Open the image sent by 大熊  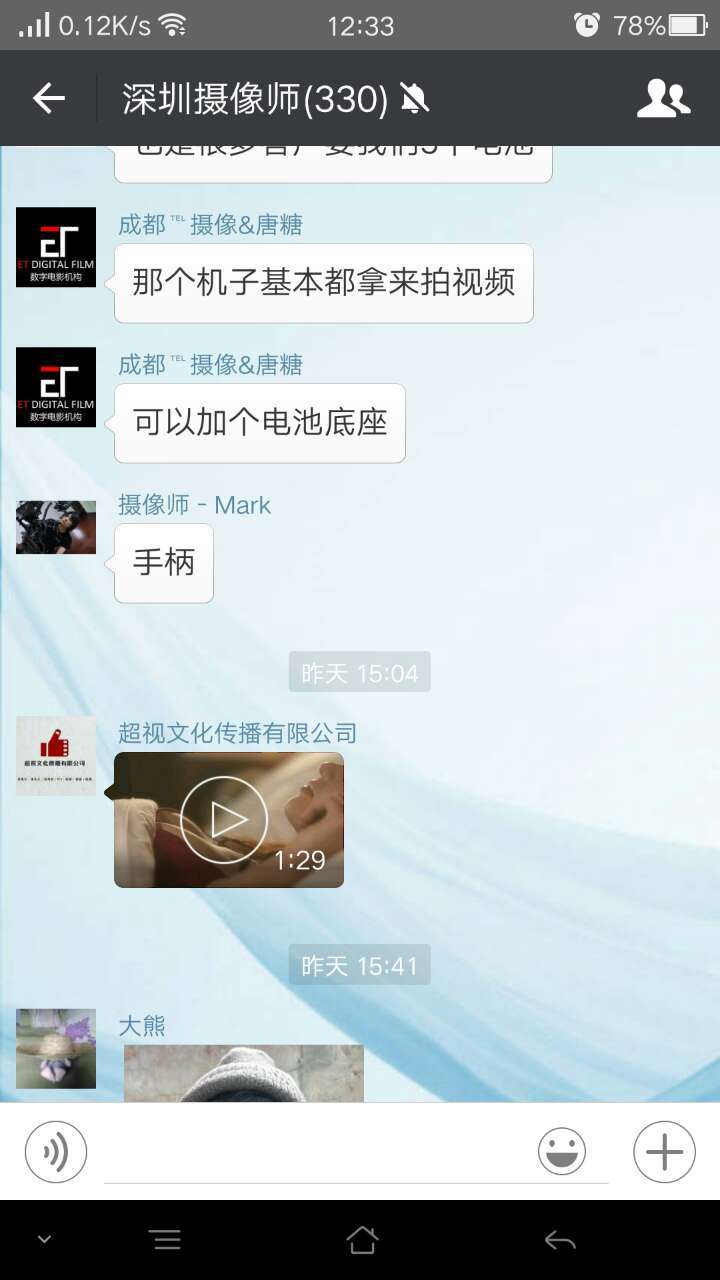click(243, 1073)
